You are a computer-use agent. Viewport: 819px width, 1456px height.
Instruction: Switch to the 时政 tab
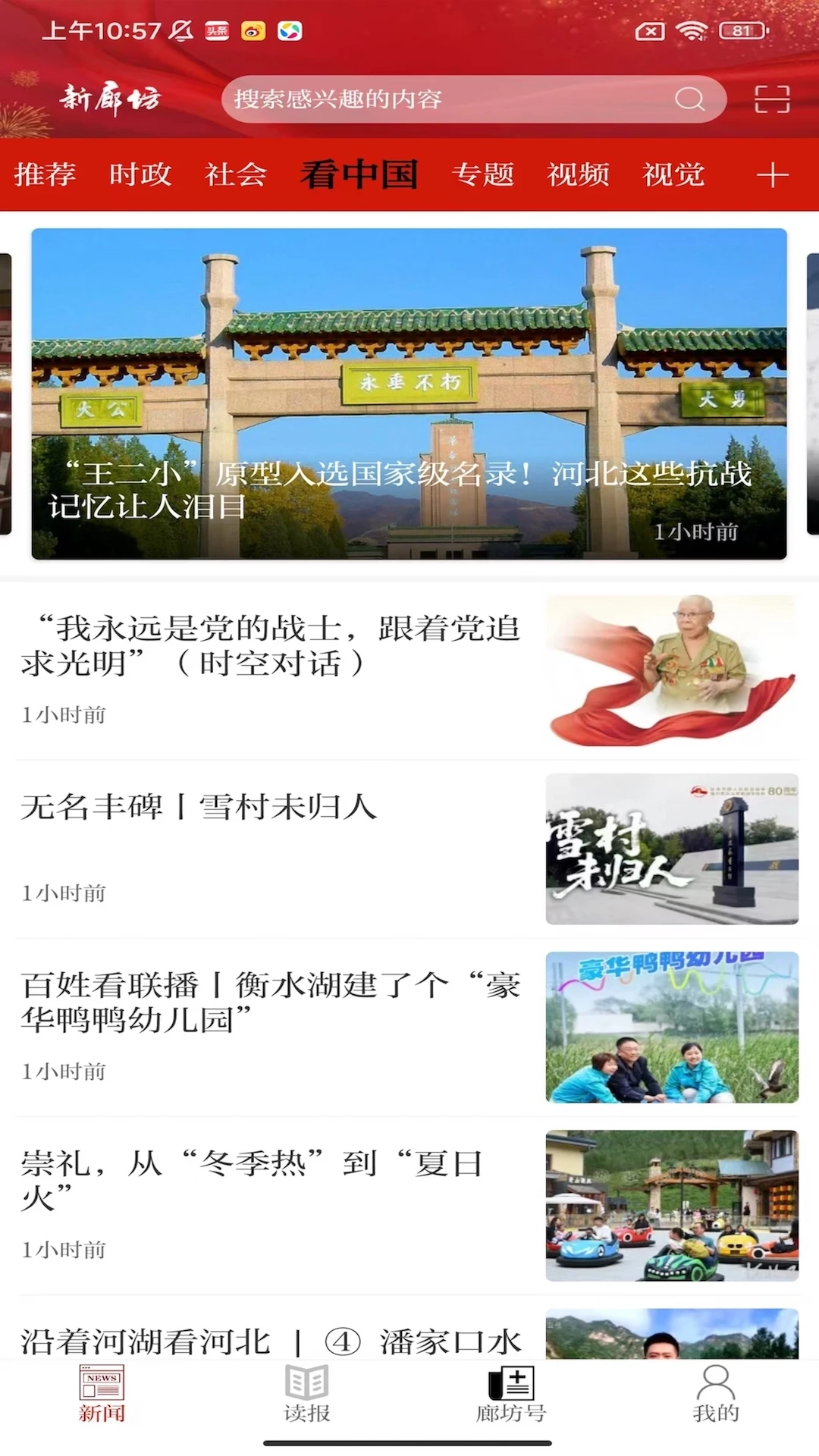141,174
